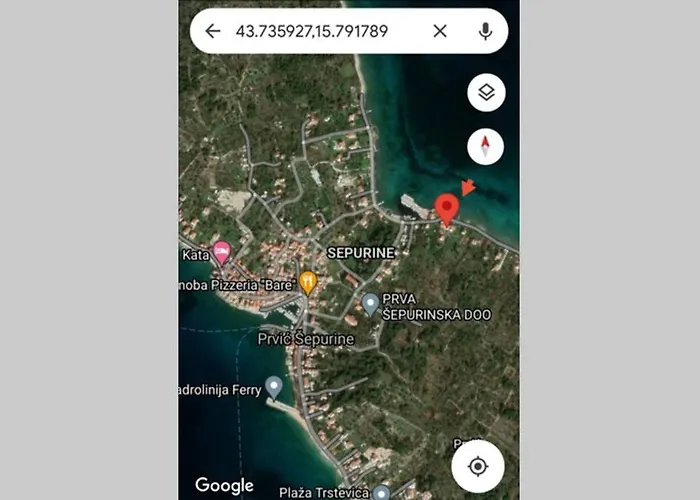700x500 pixels.
Task: Open the map layers selector
Action: [x=486, y=93]
